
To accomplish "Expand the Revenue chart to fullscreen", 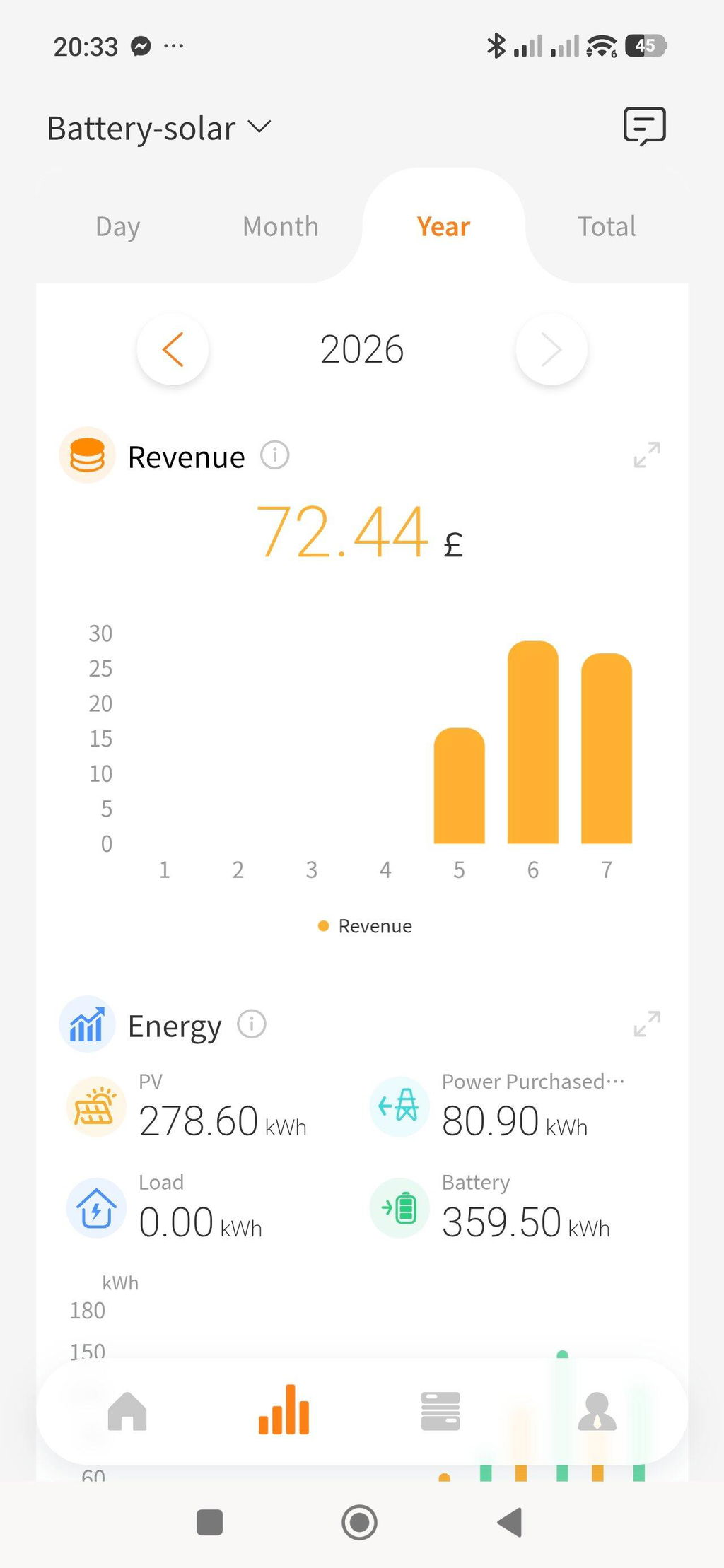I will pyautogui.click(x=647, y=455).
